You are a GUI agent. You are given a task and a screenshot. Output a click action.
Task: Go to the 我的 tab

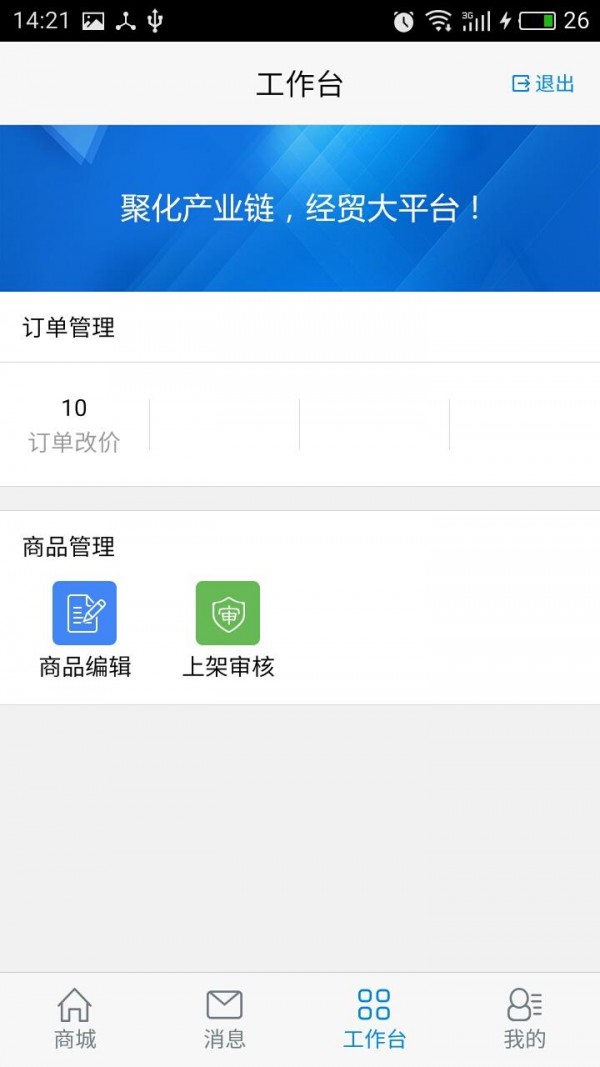524,1019
